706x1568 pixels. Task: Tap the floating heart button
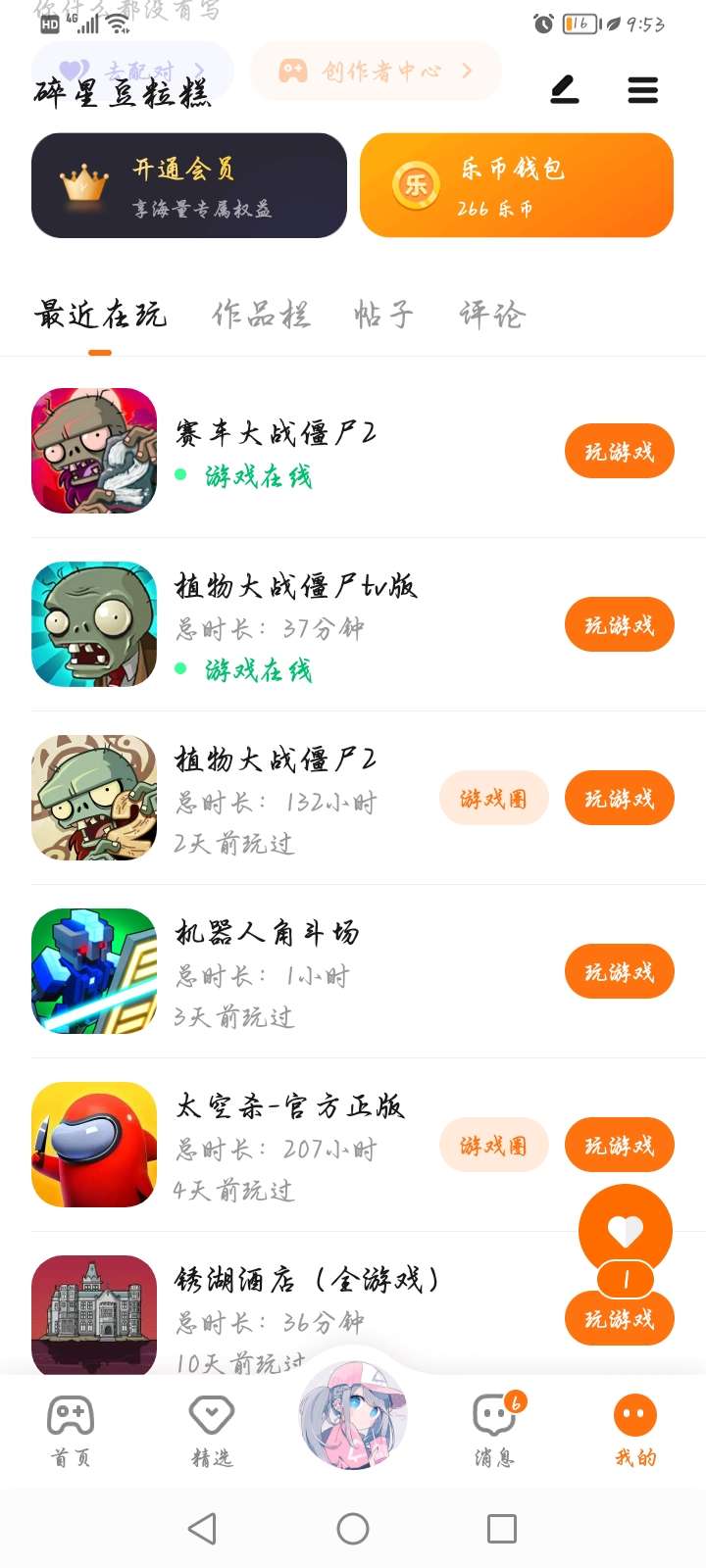pos(626,1231)
